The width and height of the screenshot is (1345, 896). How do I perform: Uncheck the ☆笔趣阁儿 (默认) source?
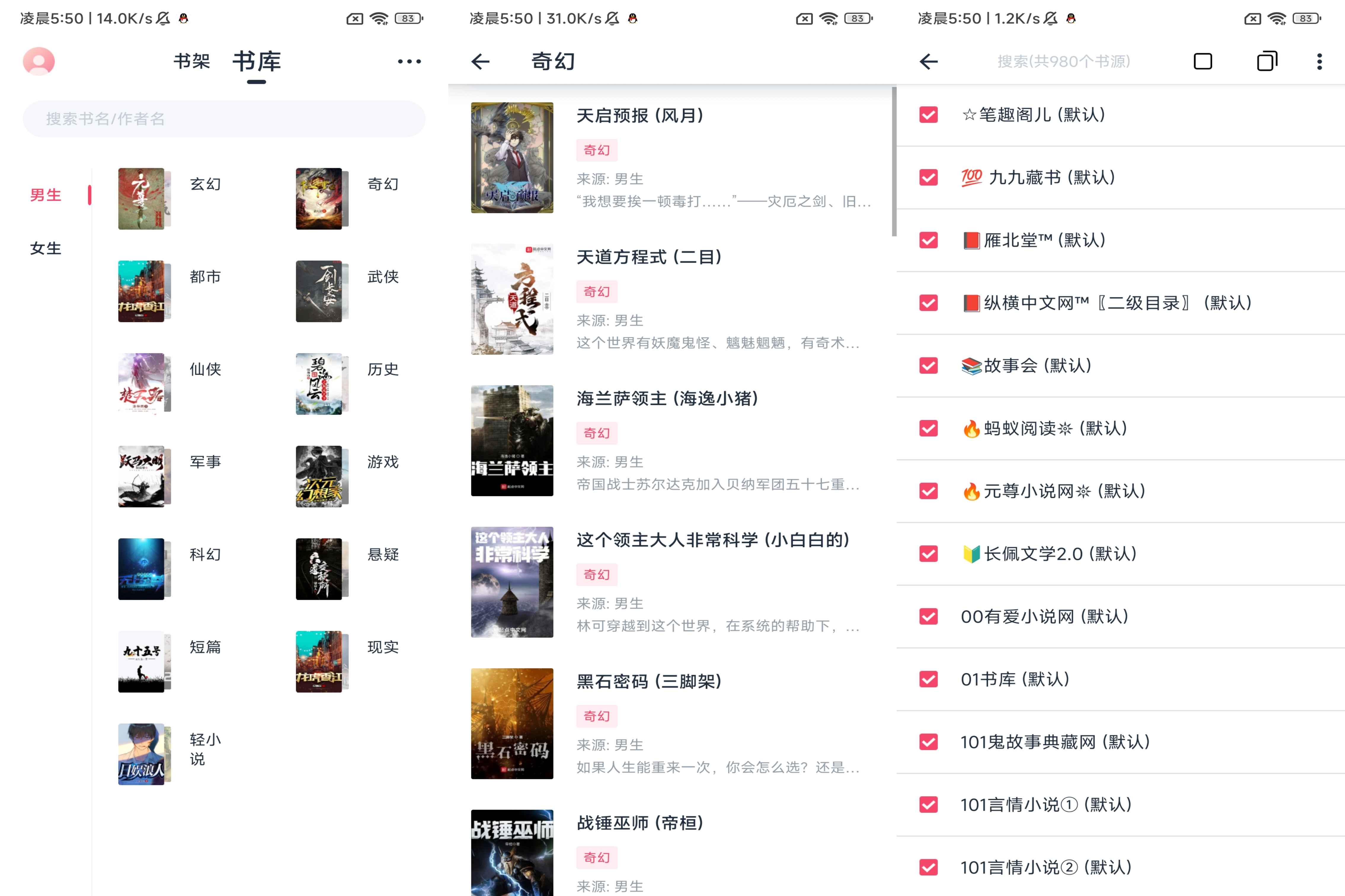click(928, 115)
